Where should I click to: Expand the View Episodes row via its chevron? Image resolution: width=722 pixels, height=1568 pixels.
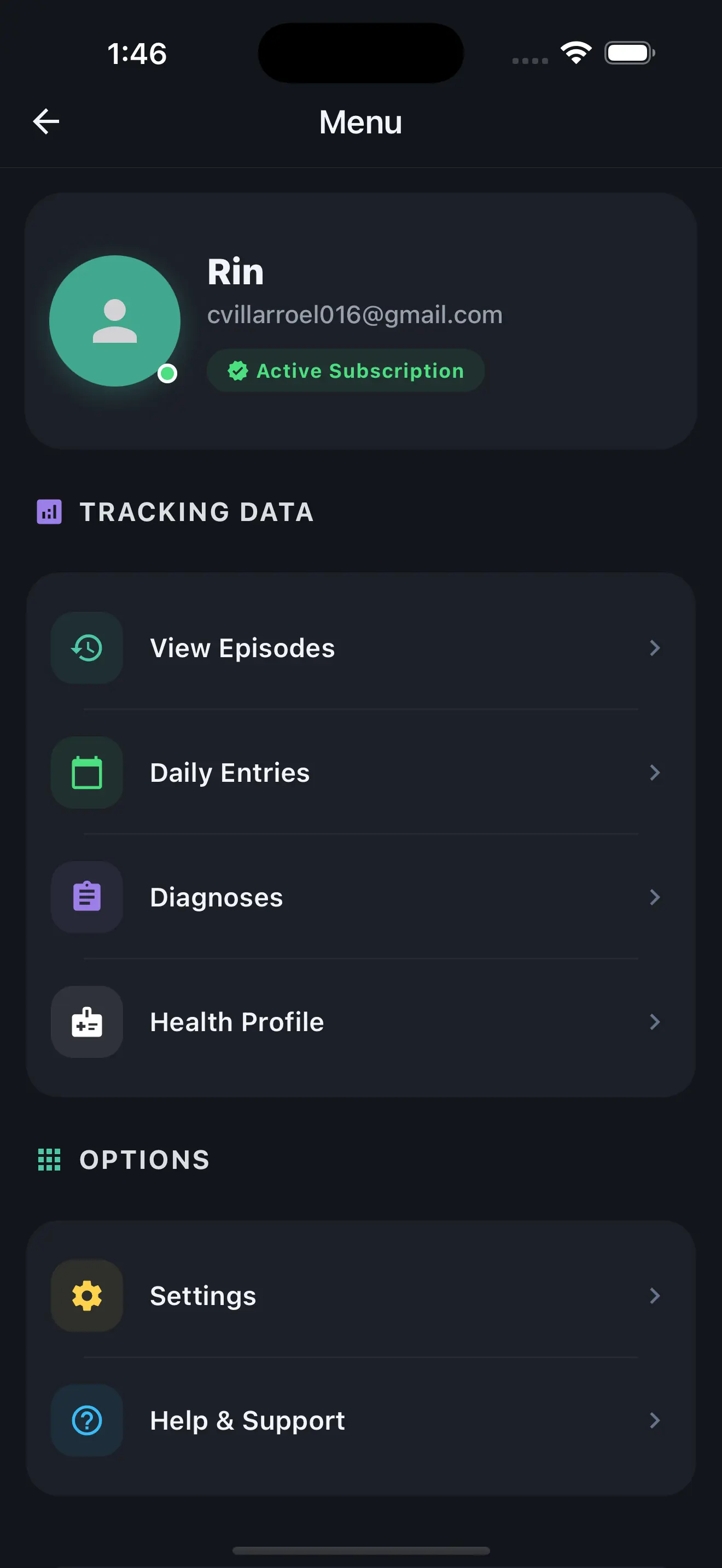[655, 648]
